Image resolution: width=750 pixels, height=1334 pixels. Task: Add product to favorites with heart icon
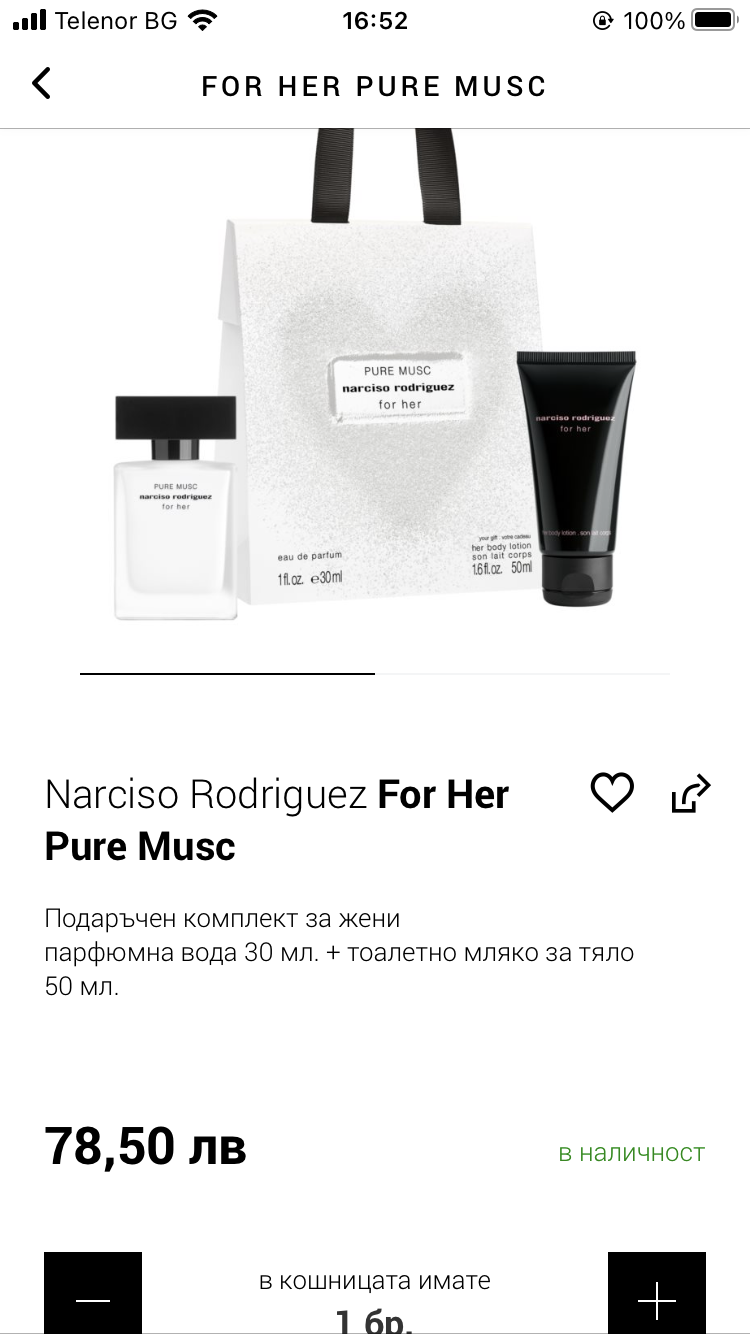click(x=612, y=793)
